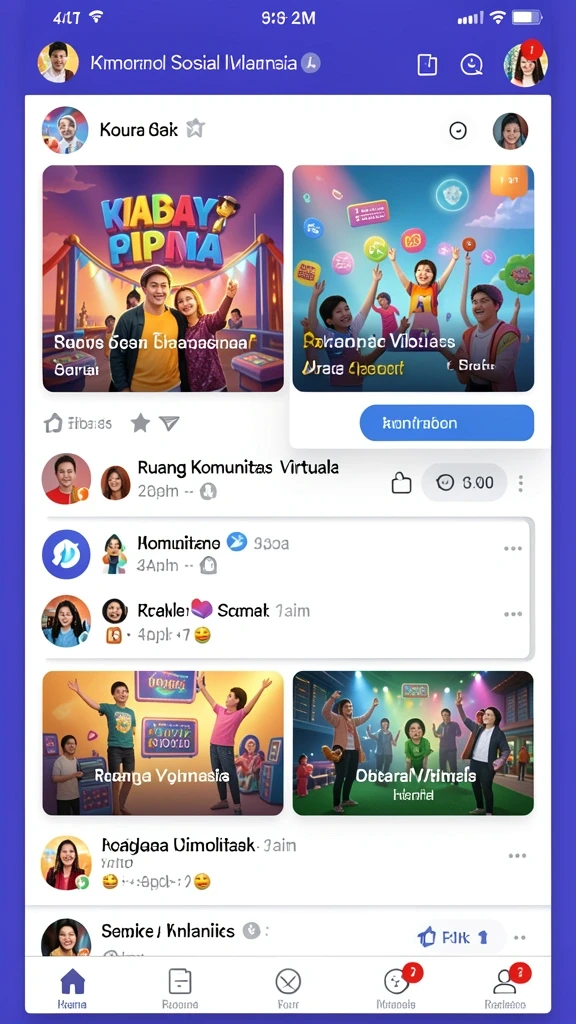
Task: Open the profile avatar with red badge
Action: pos(526,64)
